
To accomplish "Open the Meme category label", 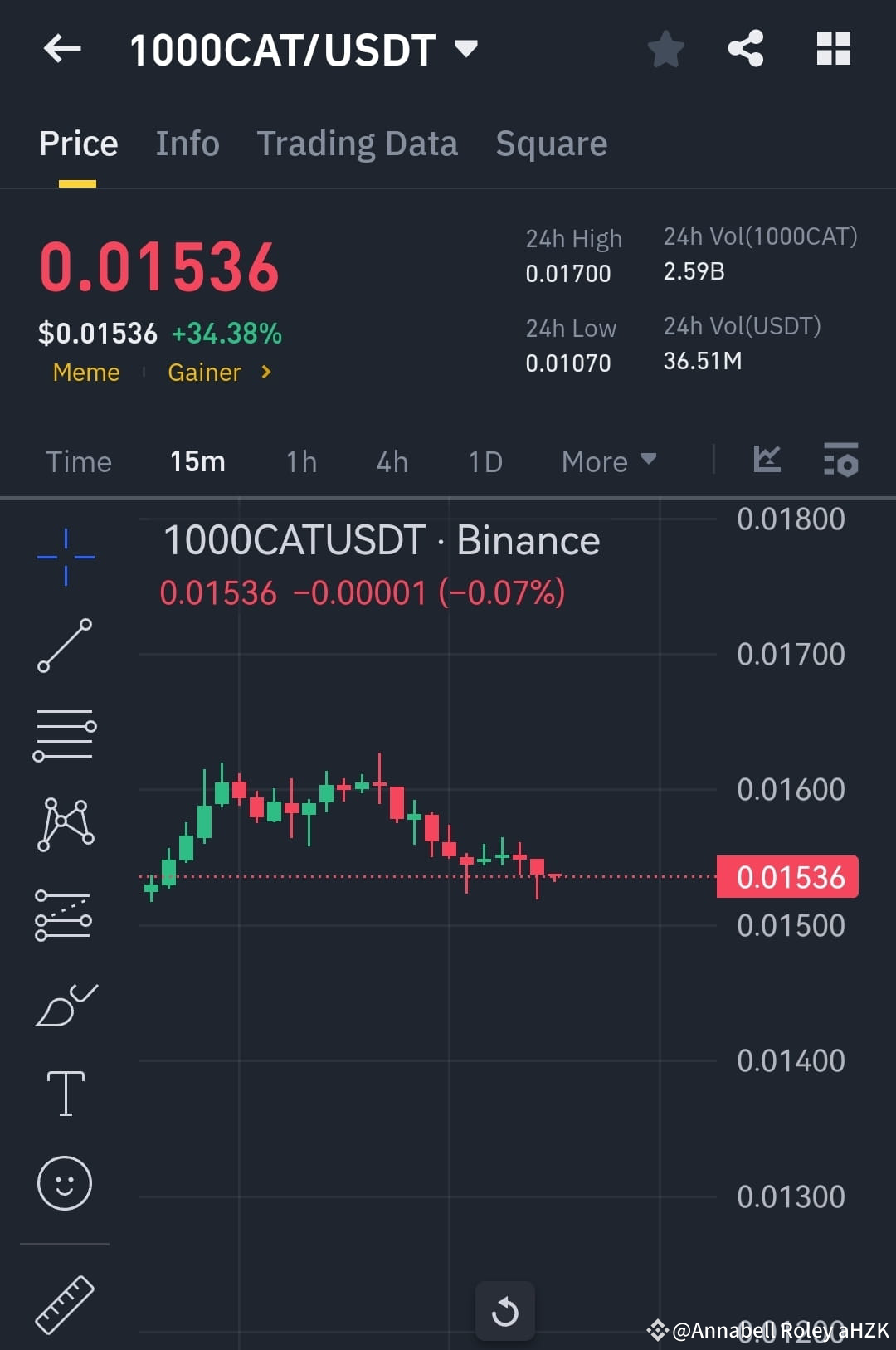I will [x=85, y=373].
